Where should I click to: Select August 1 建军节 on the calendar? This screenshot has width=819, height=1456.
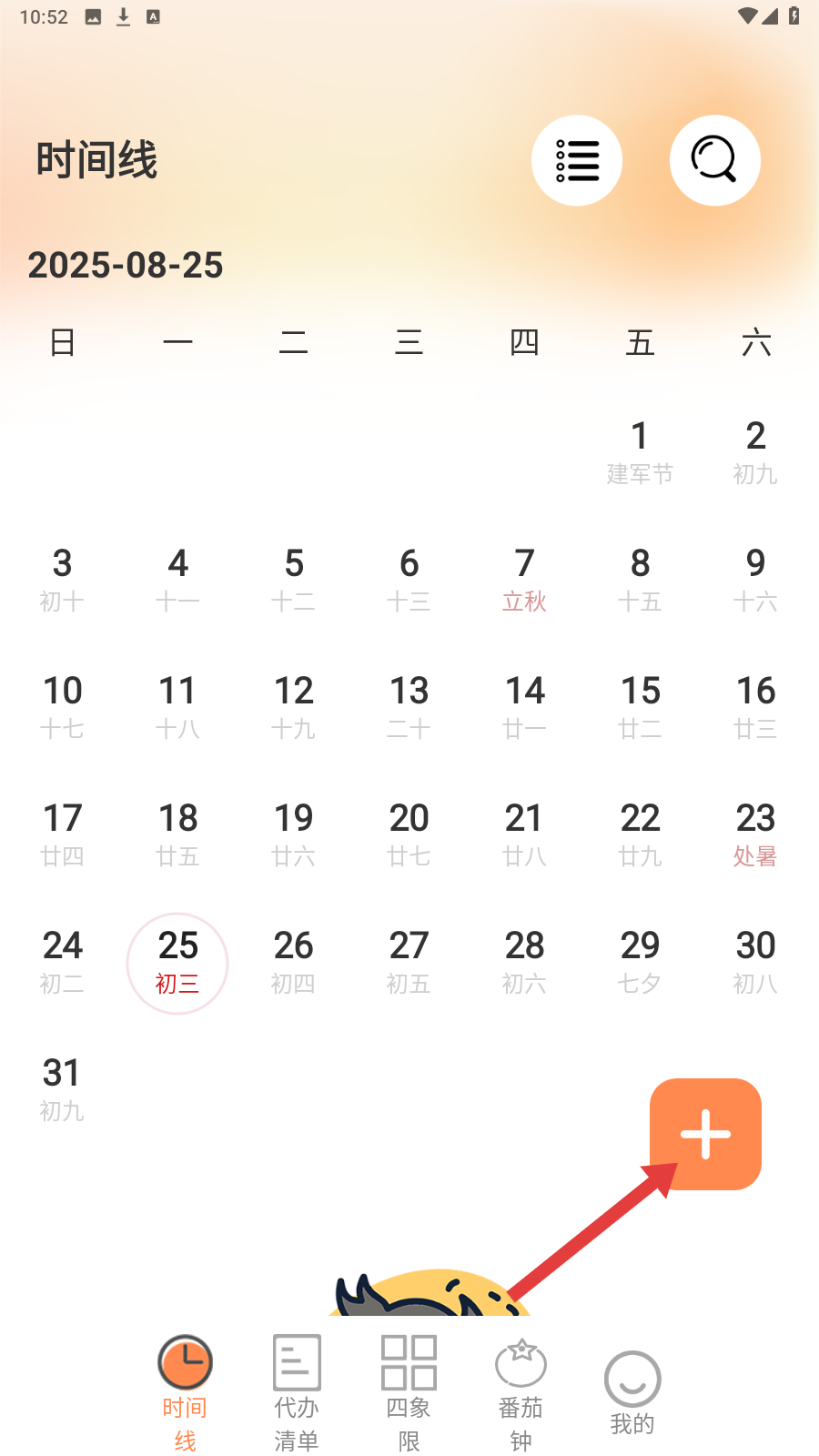pyautogui.click(x=640, y=451)
